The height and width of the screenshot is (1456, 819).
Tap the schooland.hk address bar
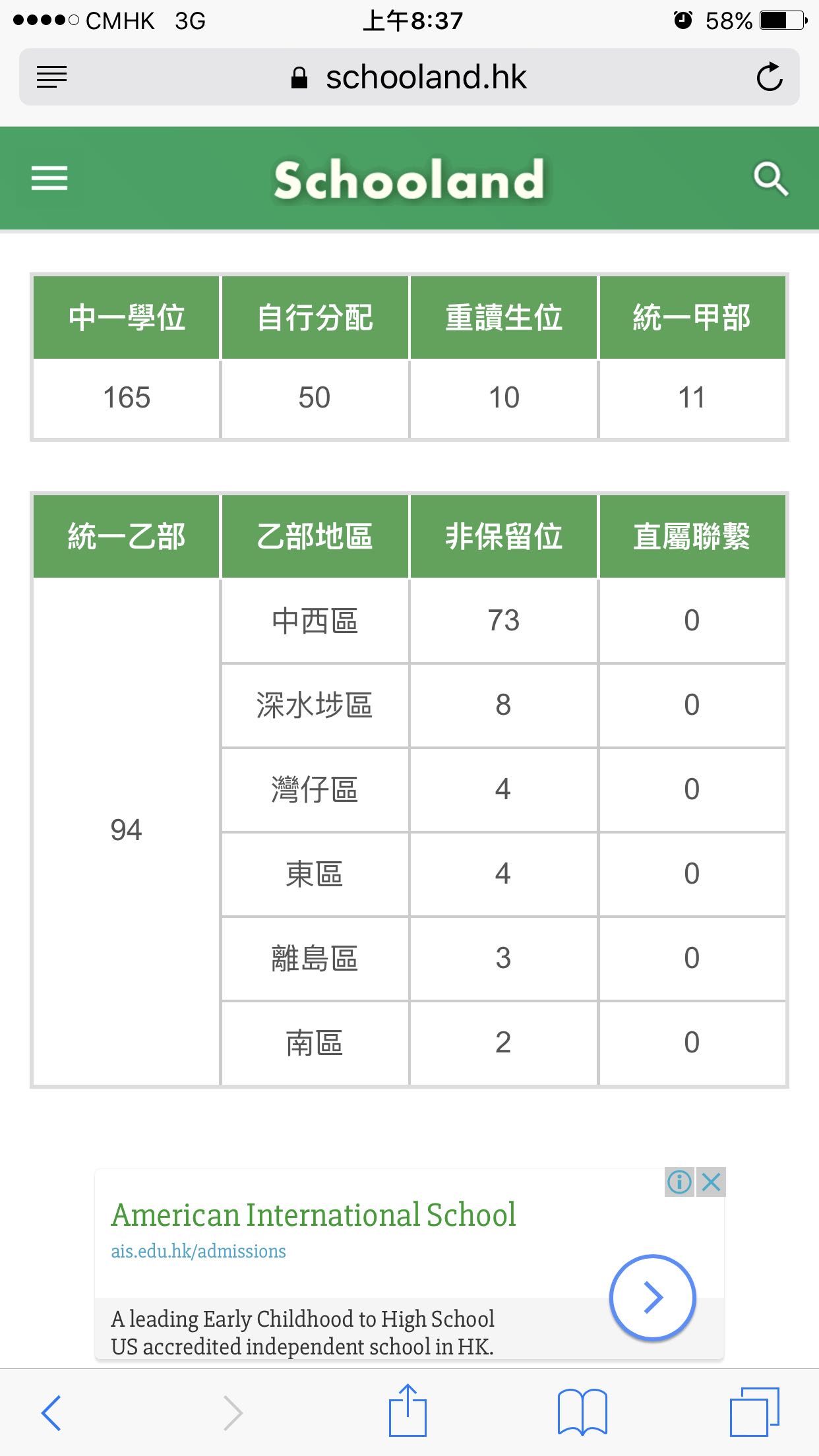coord(409,77)
